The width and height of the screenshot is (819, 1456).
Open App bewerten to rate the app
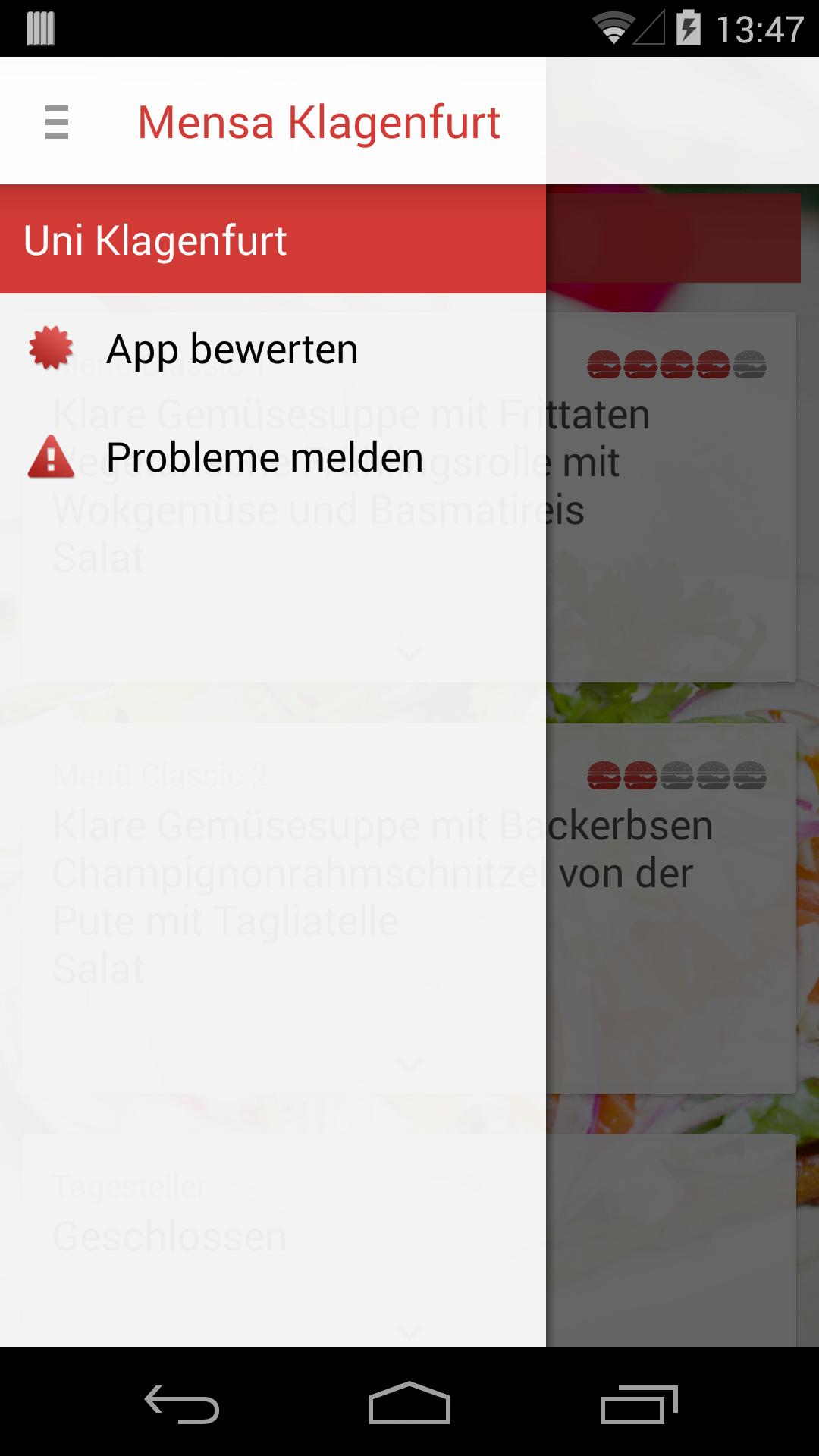click(x=231, y=350)
